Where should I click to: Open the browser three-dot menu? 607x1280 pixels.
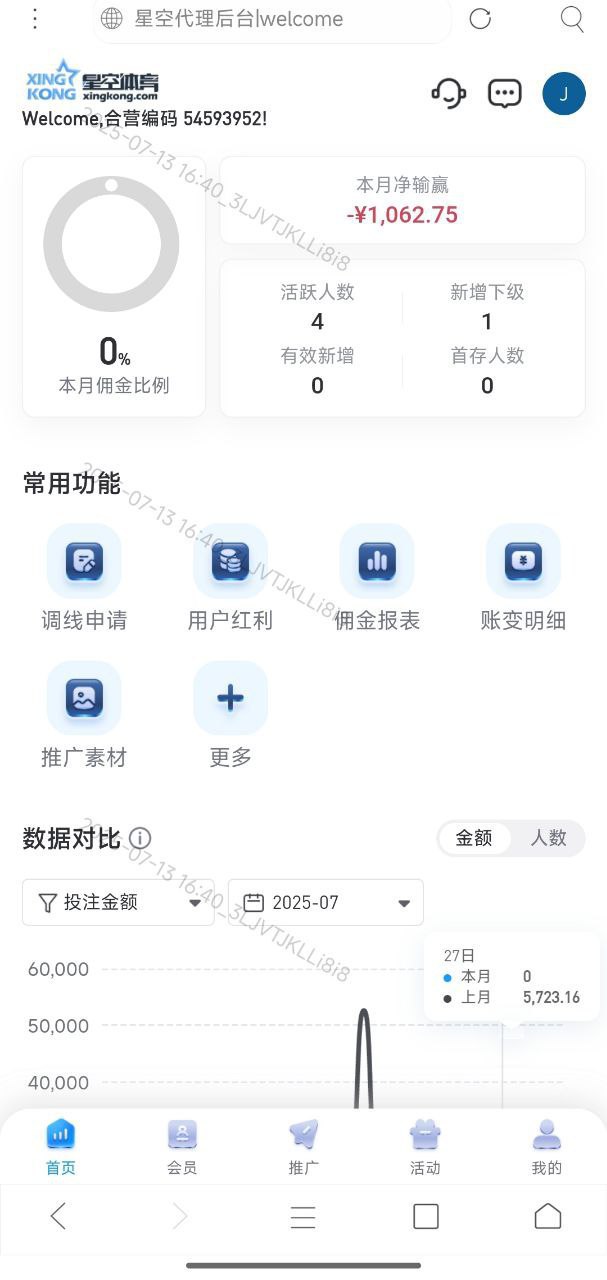[x=35, y=18]
